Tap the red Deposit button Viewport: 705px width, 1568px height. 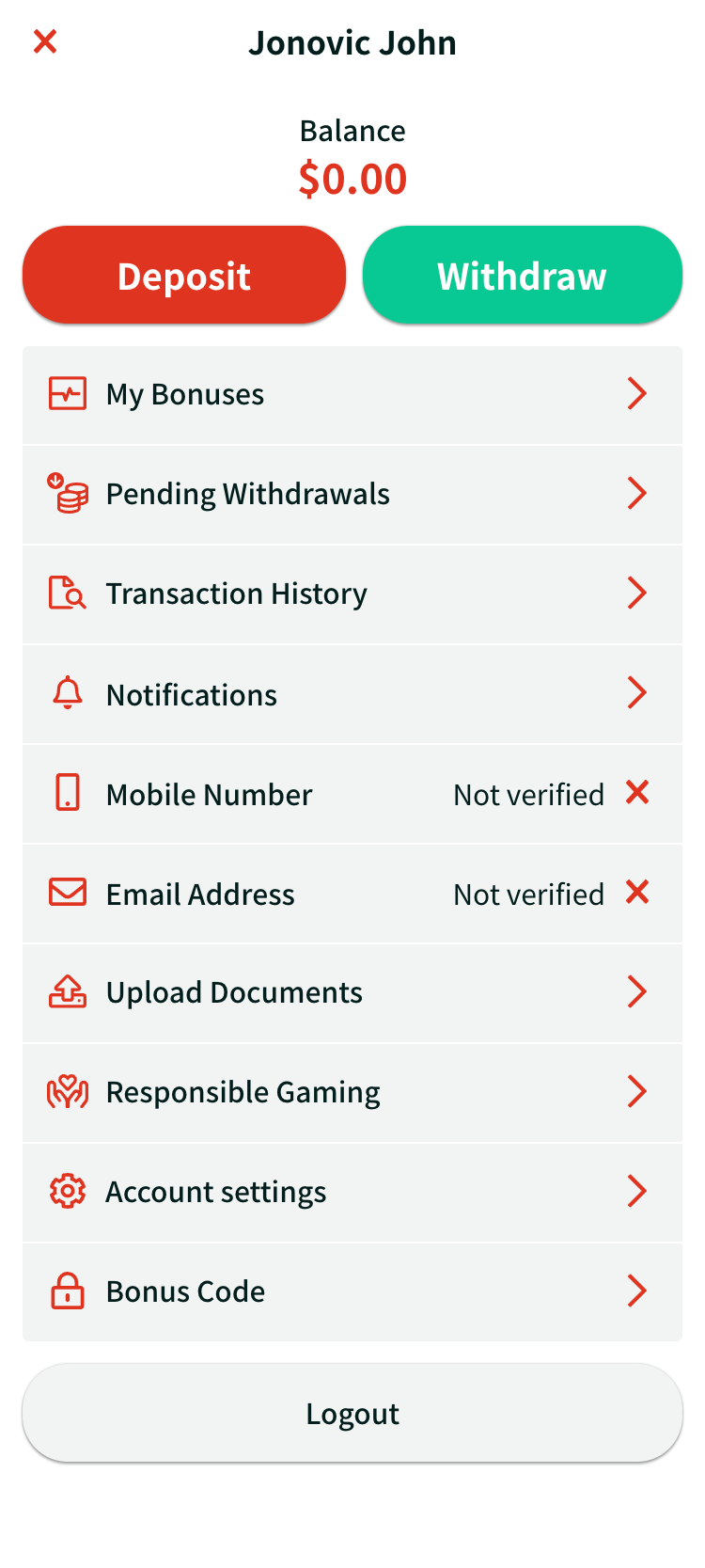tap(184, 275)
